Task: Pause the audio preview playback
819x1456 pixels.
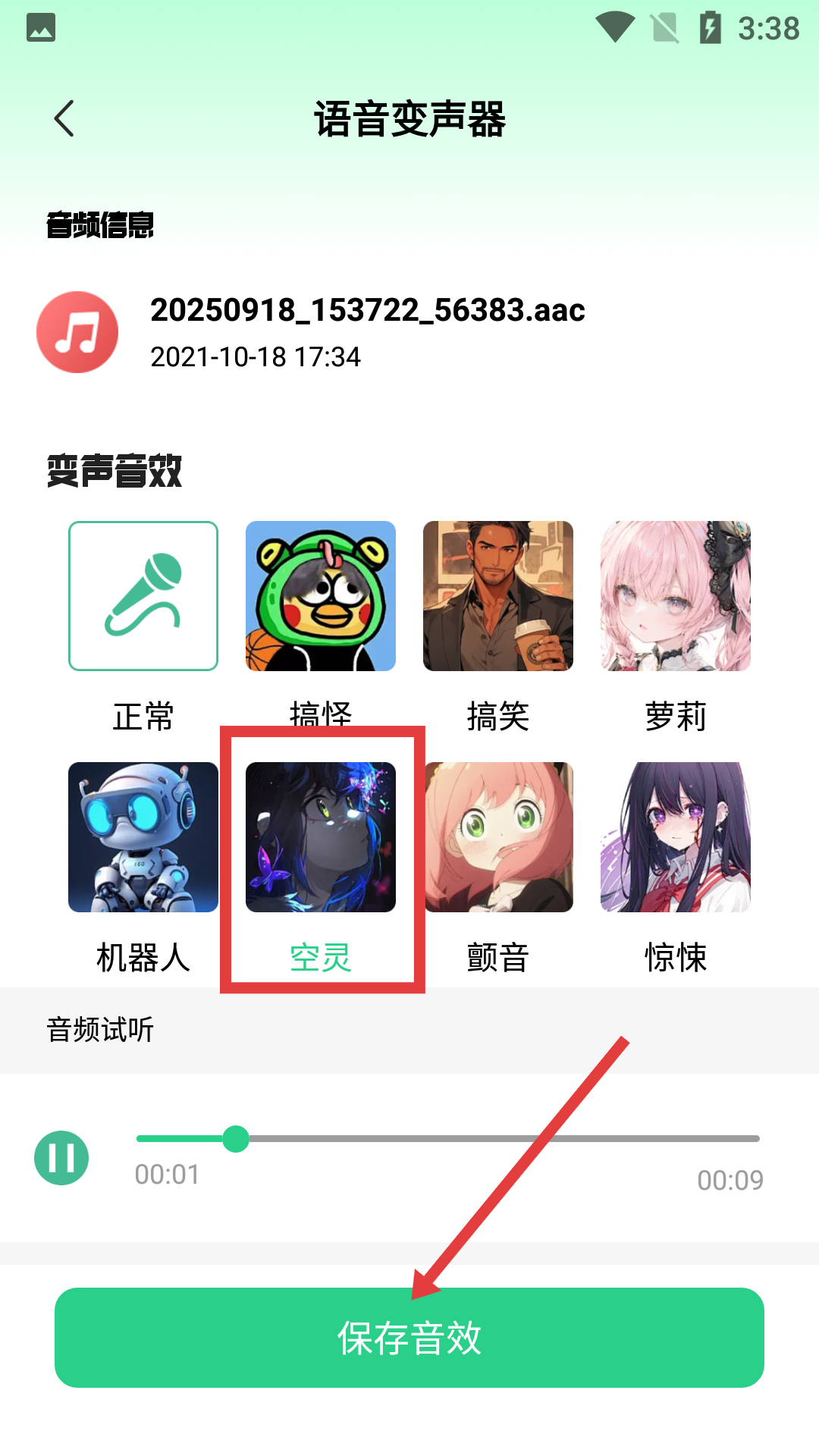Action: pyautogui.click(x=61, y=1158)
